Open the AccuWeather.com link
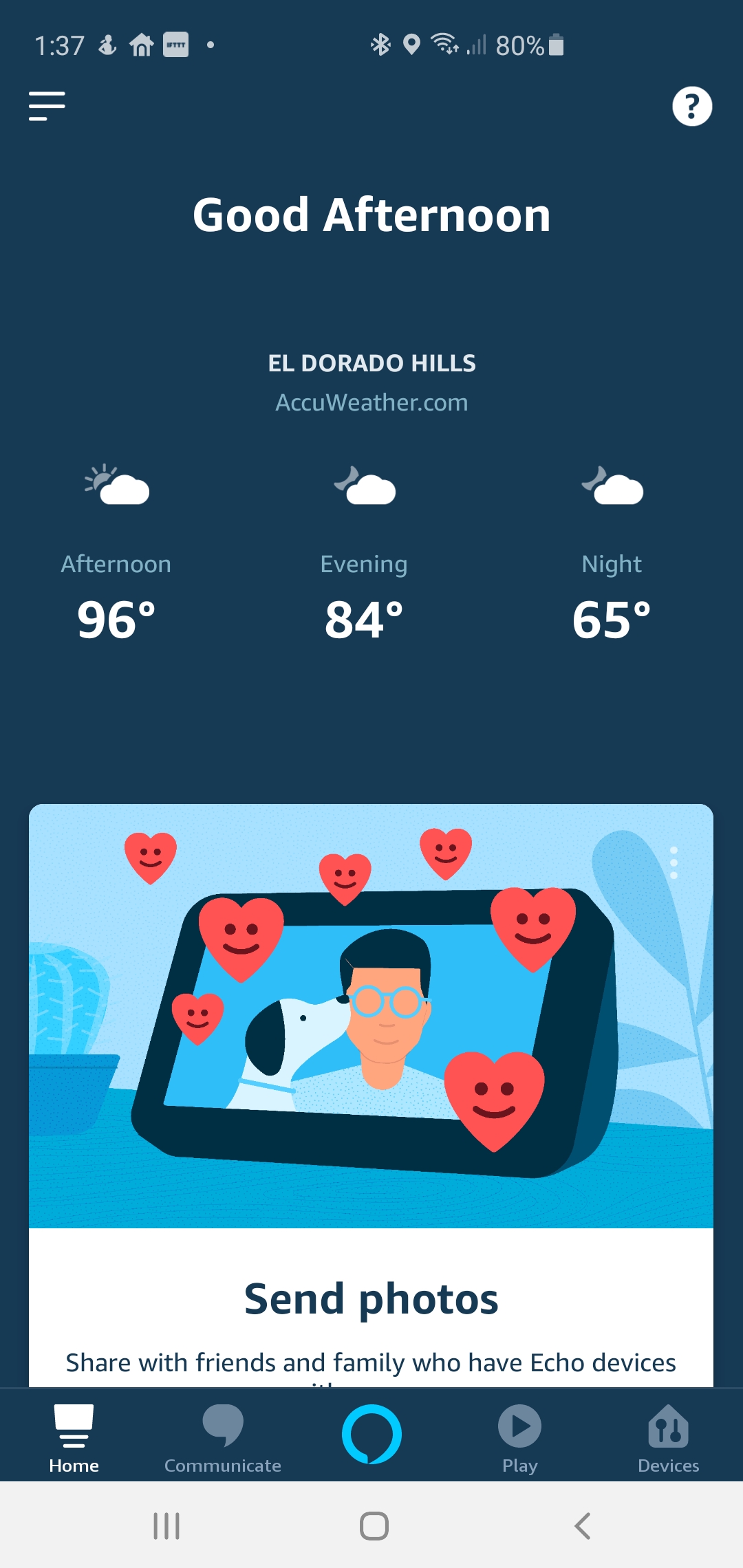The image size is (743, 1568). (371, 402)
